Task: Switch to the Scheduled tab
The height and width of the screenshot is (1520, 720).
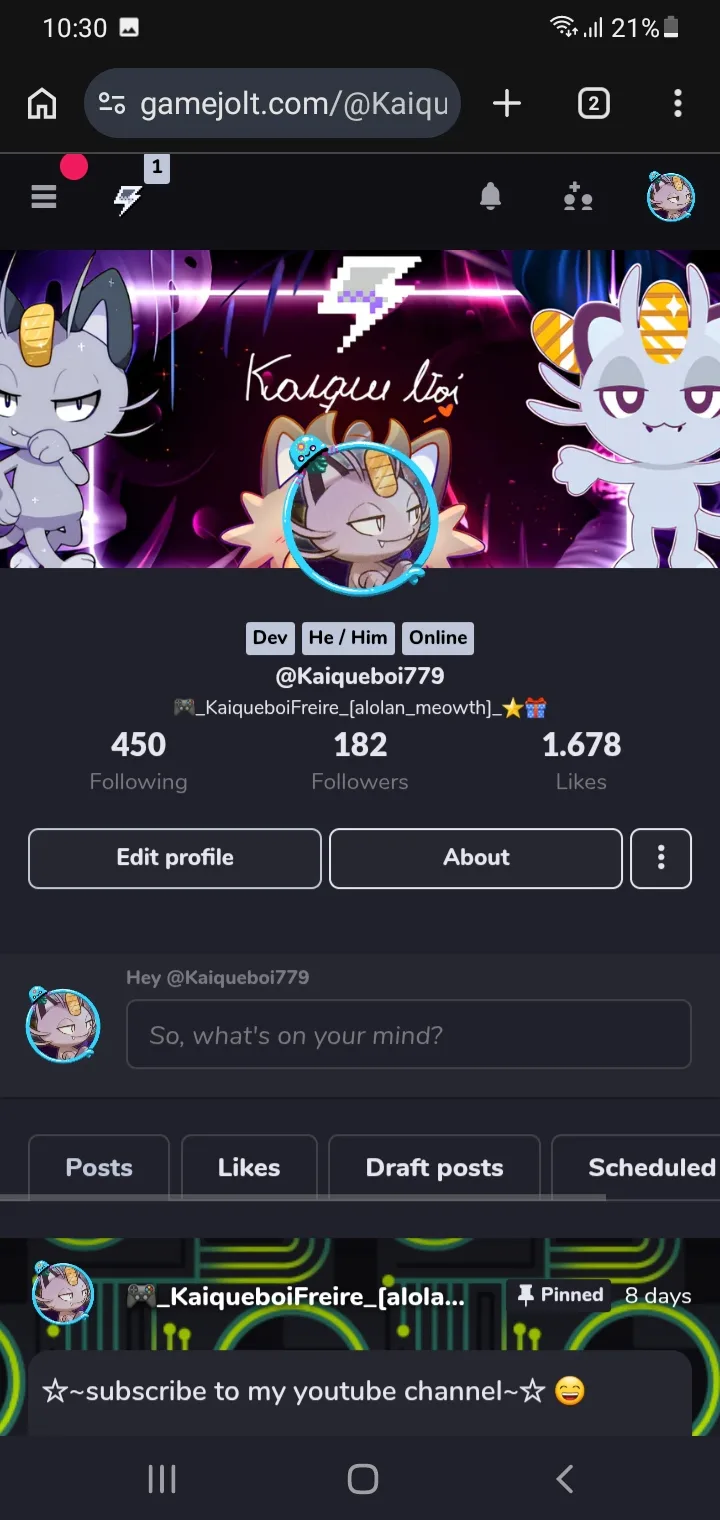Action: point(636,1167)
